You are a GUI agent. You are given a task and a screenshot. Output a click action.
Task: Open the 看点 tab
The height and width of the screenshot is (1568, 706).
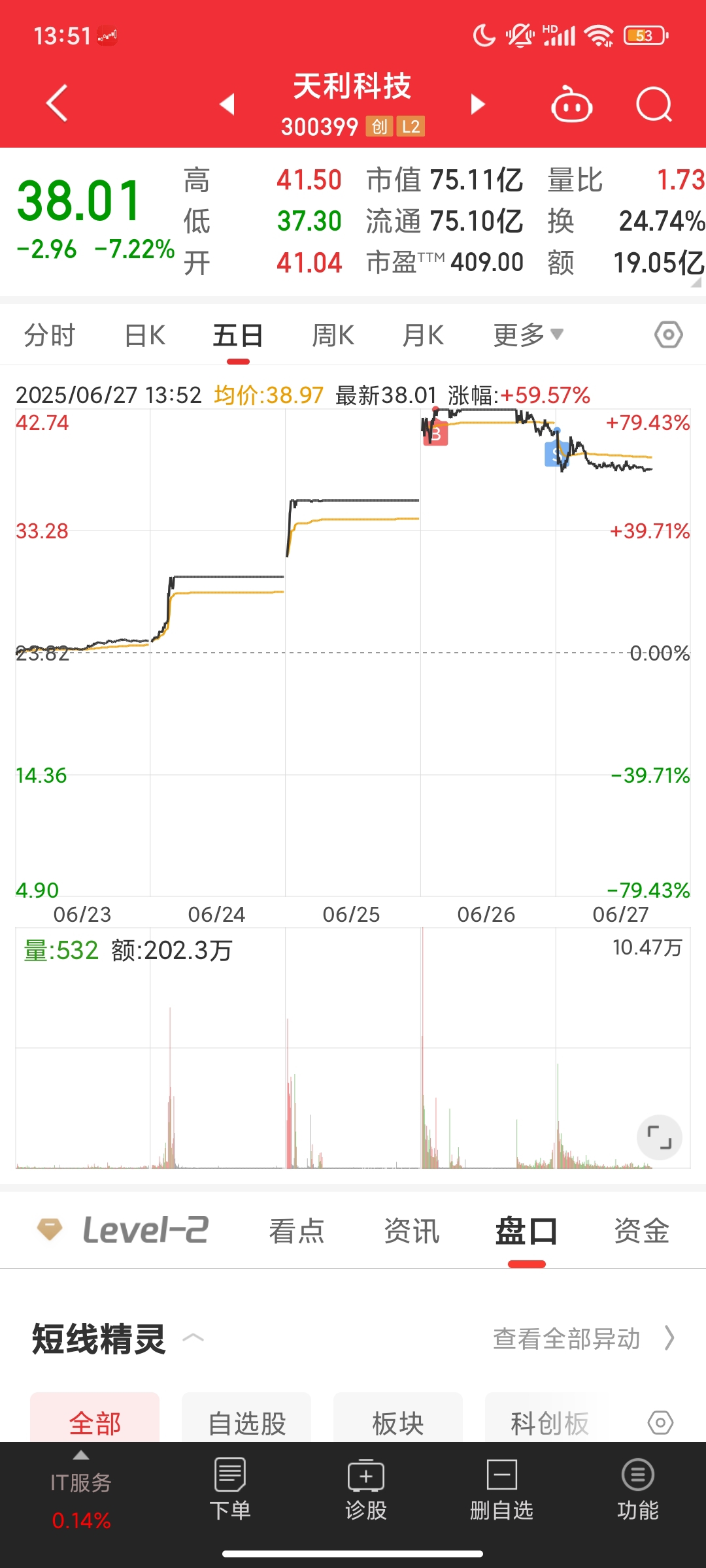click(x=297, y=1231)
